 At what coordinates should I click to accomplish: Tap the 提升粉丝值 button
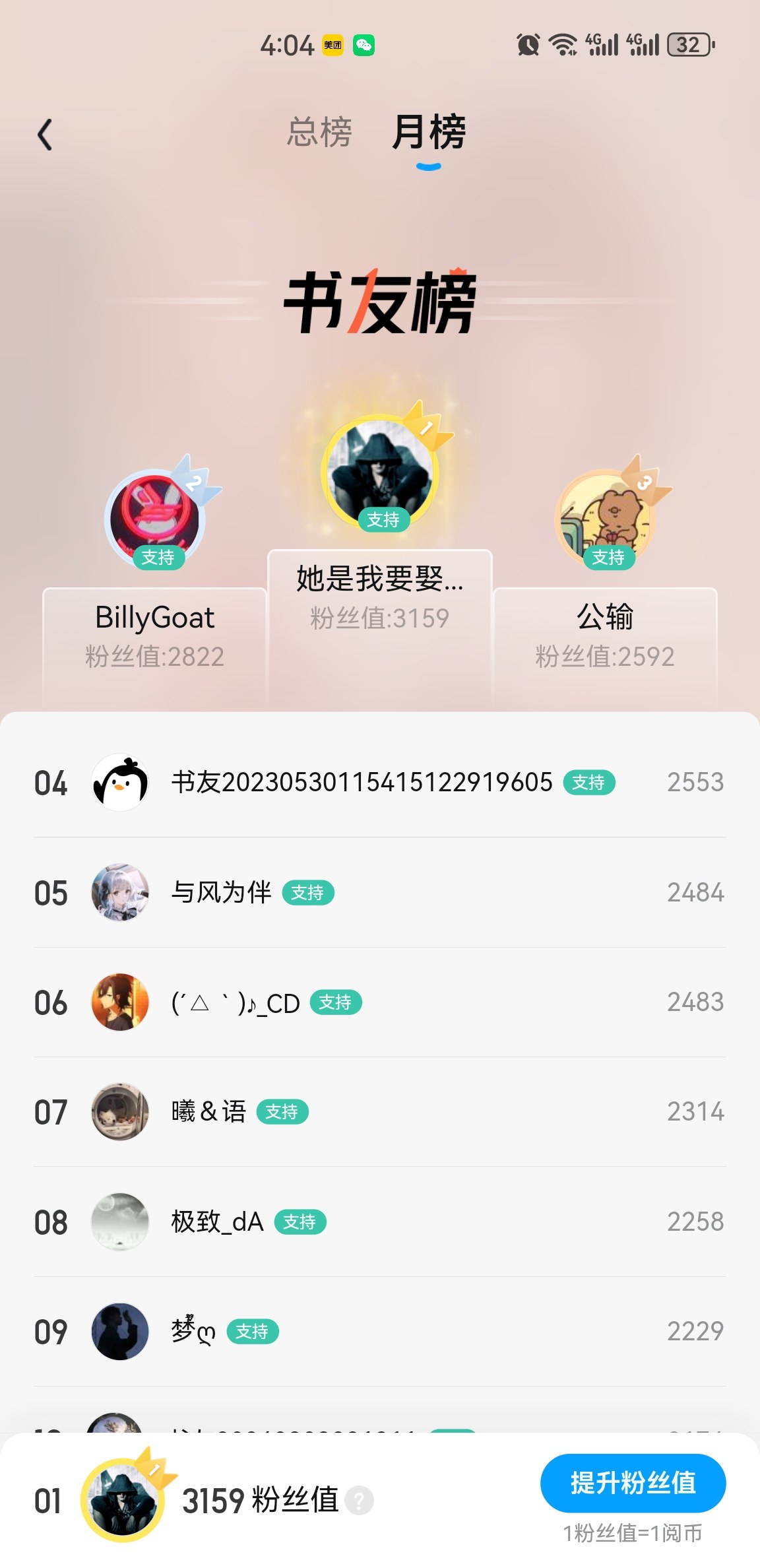pos(633,1482)
